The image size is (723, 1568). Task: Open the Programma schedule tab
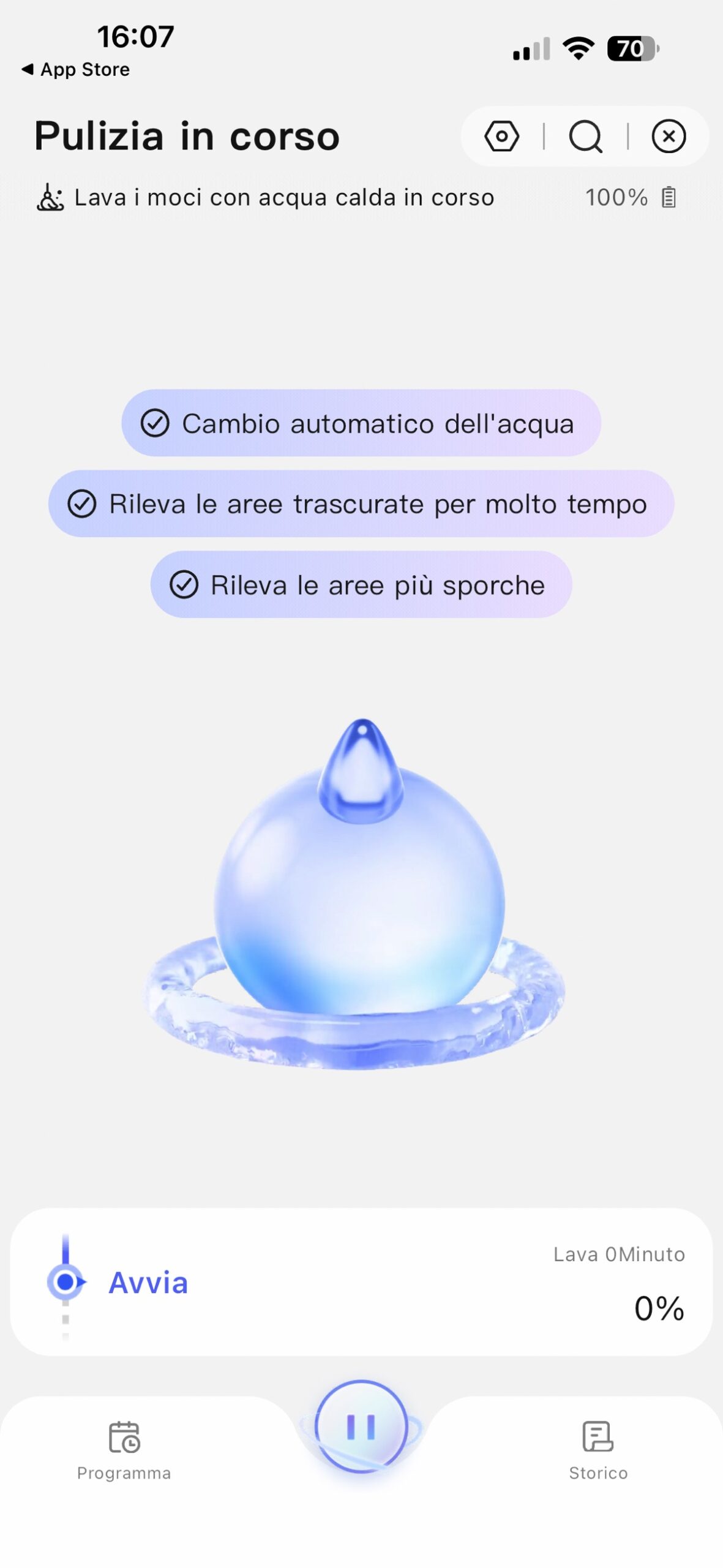(x=124, y=1450)
